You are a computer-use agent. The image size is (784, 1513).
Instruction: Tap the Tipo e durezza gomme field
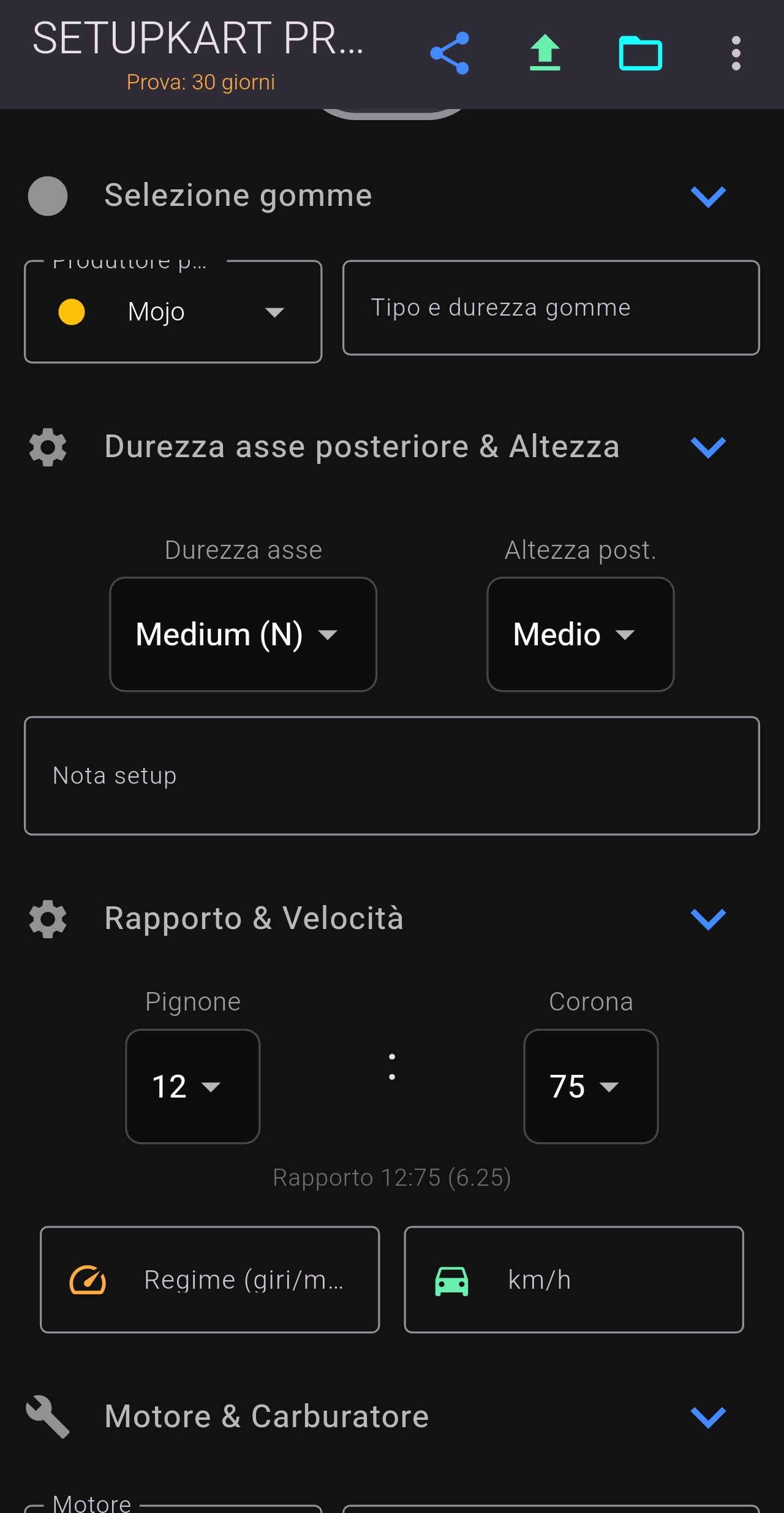pyautogui.click(x=551, y=308)
